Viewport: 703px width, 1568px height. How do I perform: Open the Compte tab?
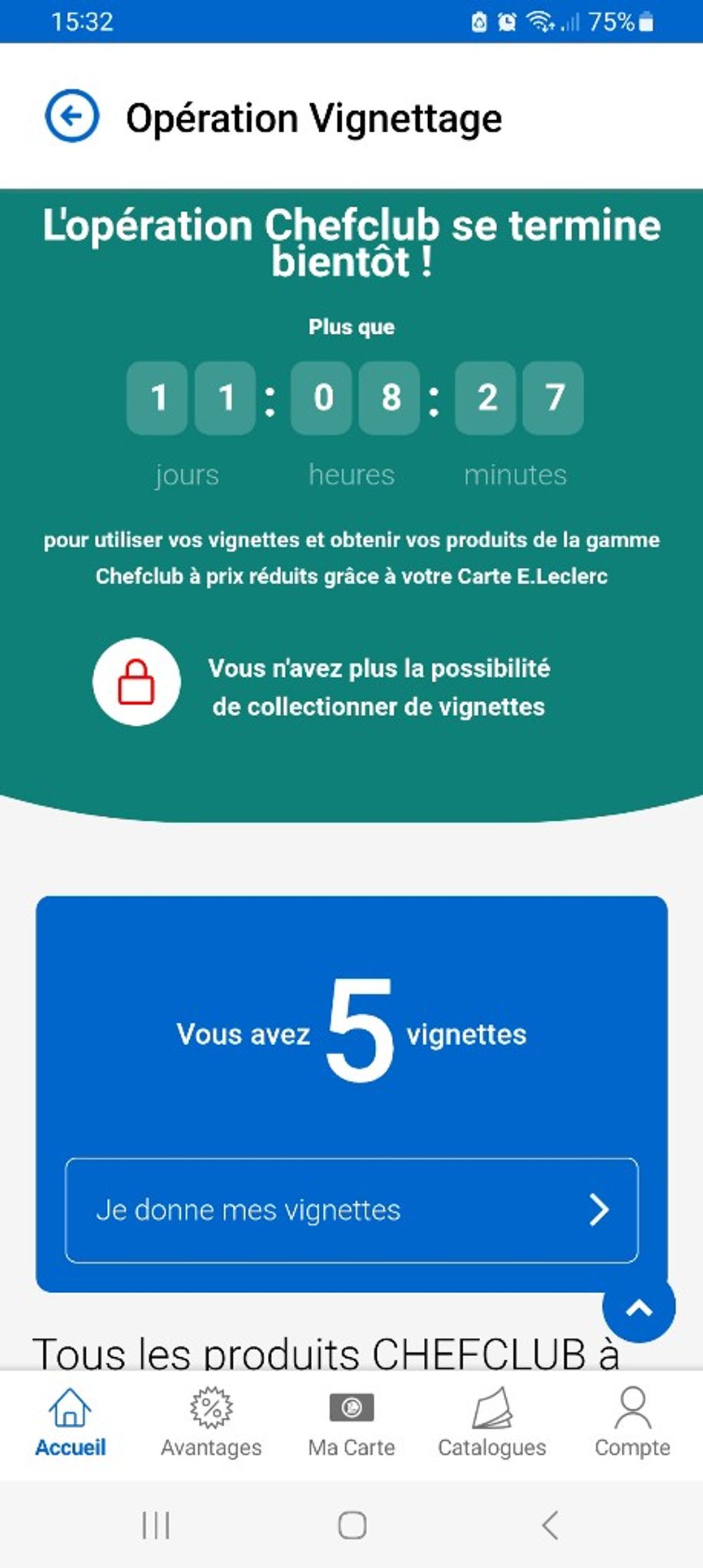tap(633, 1423)
